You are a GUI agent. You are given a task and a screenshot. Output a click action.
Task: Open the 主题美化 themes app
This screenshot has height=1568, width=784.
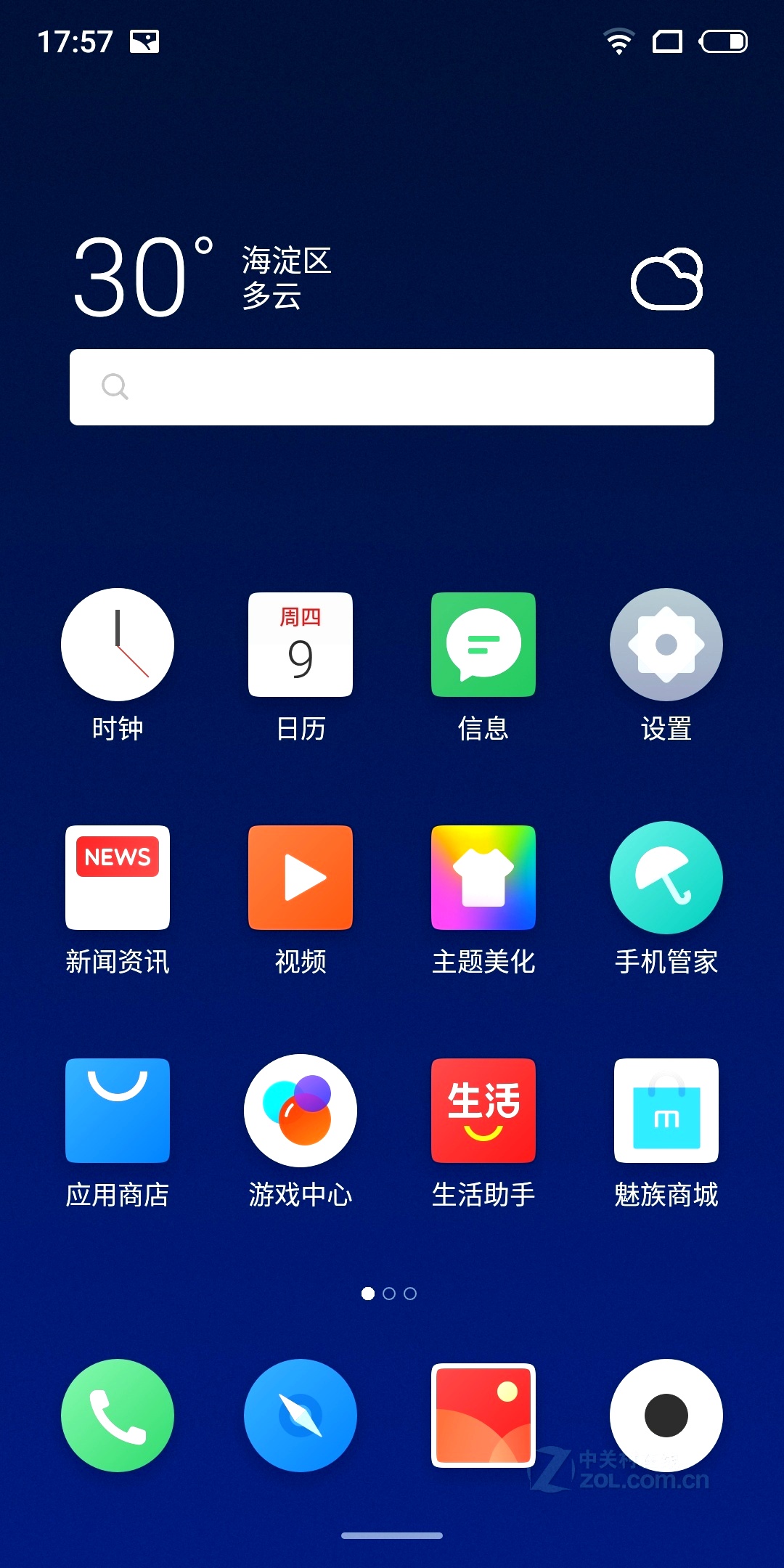(x=483, y=878)
